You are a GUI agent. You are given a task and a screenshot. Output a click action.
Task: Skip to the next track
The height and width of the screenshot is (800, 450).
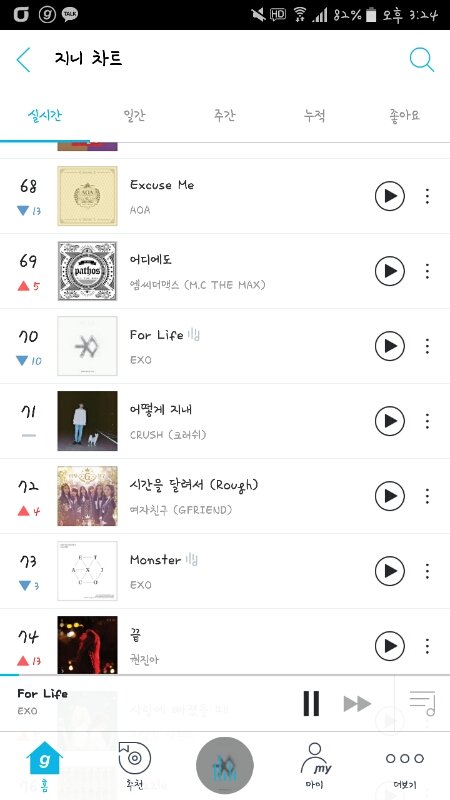[x=357, y=704]
